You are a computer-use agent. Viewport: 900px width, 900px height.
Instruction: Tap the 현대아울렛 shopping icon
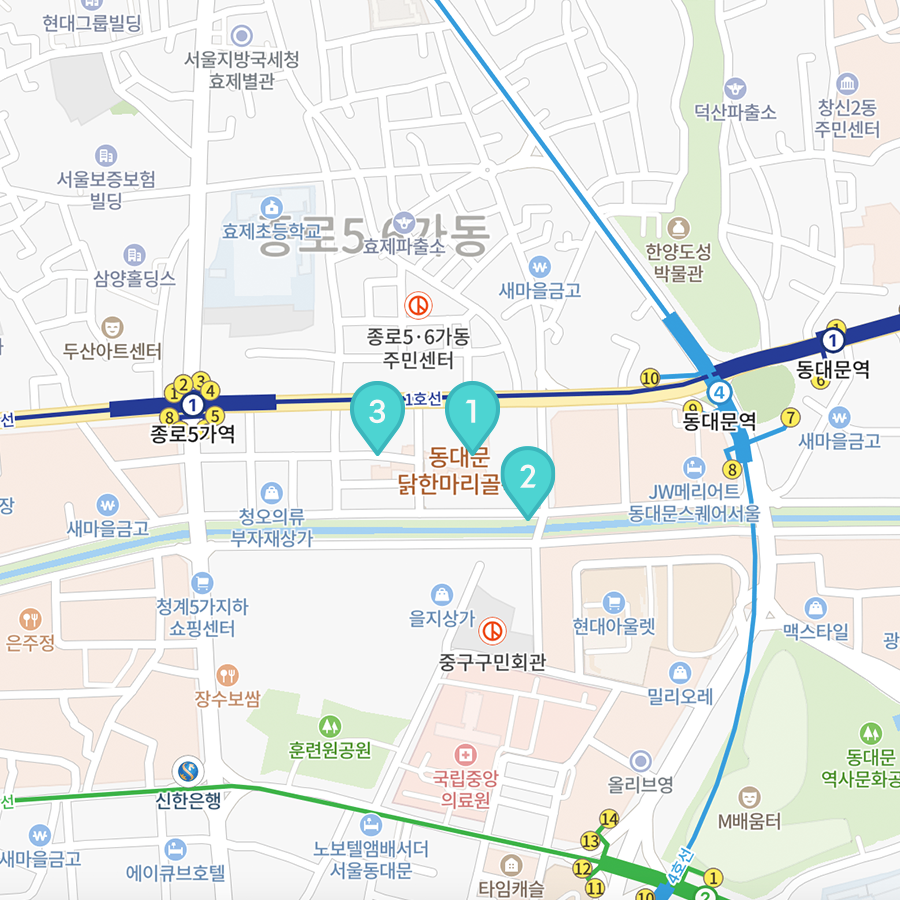[614, 603]
